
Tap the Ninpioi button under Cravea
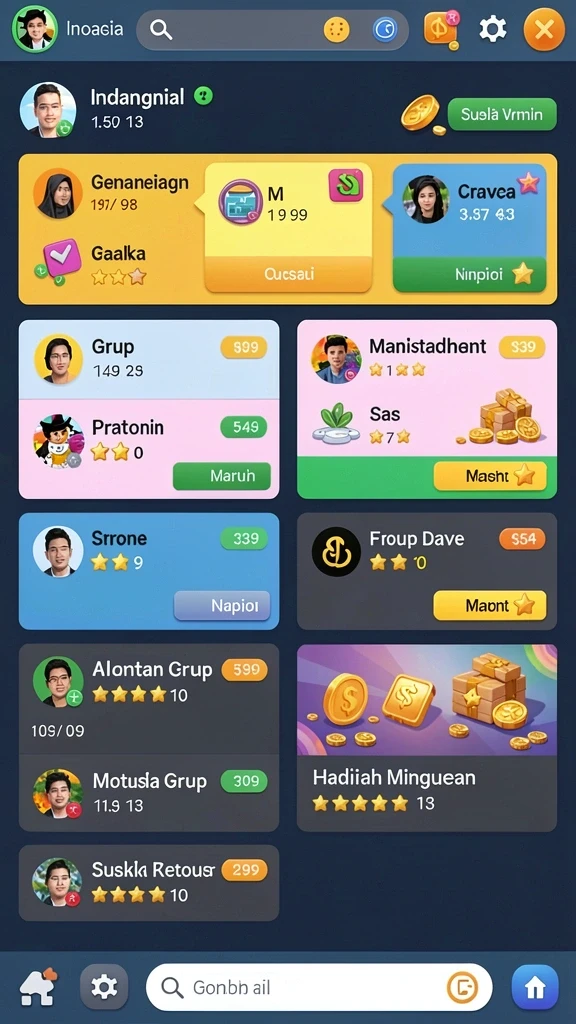tap(470, 274)
